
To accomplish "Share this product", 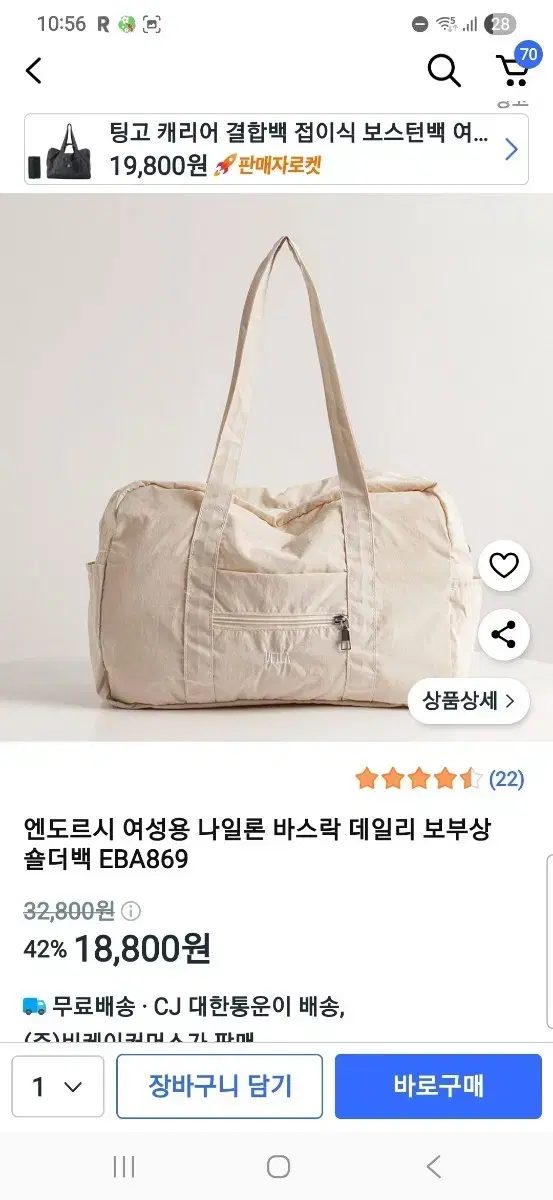I will pyautogui.click(x=504, y=633).
